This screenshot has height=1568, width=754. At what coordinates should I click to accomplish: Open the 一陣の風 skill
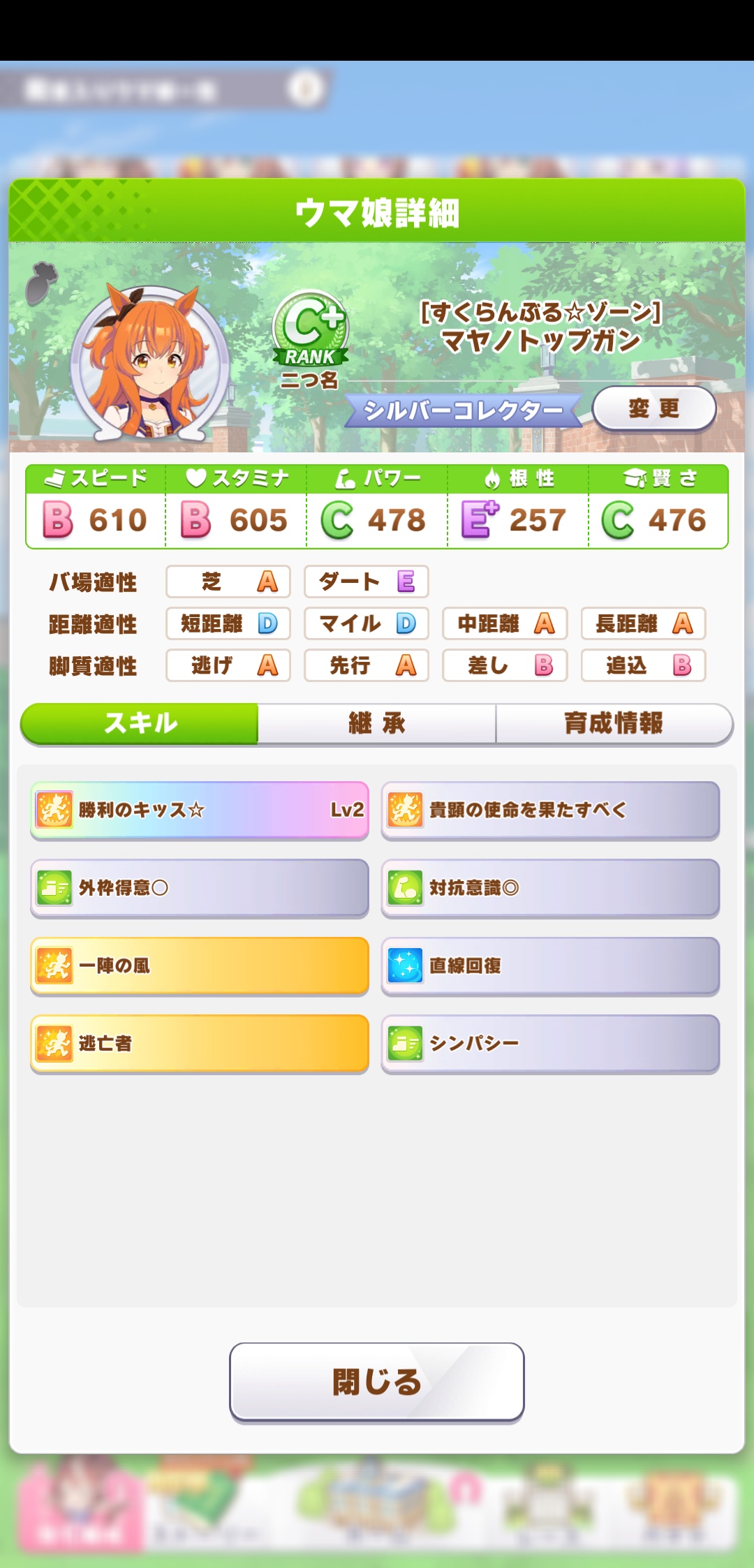(200, 966)
